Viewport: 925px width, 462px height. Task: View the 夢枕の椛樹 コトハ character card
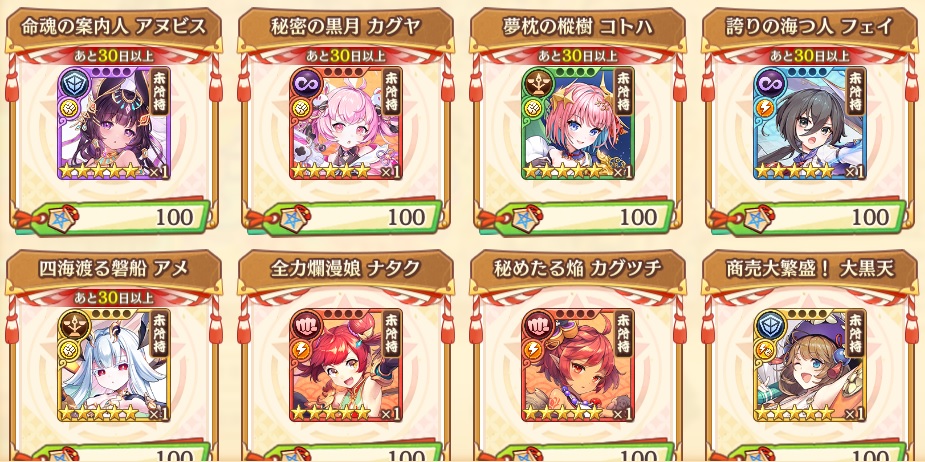[x=578, y=123]
